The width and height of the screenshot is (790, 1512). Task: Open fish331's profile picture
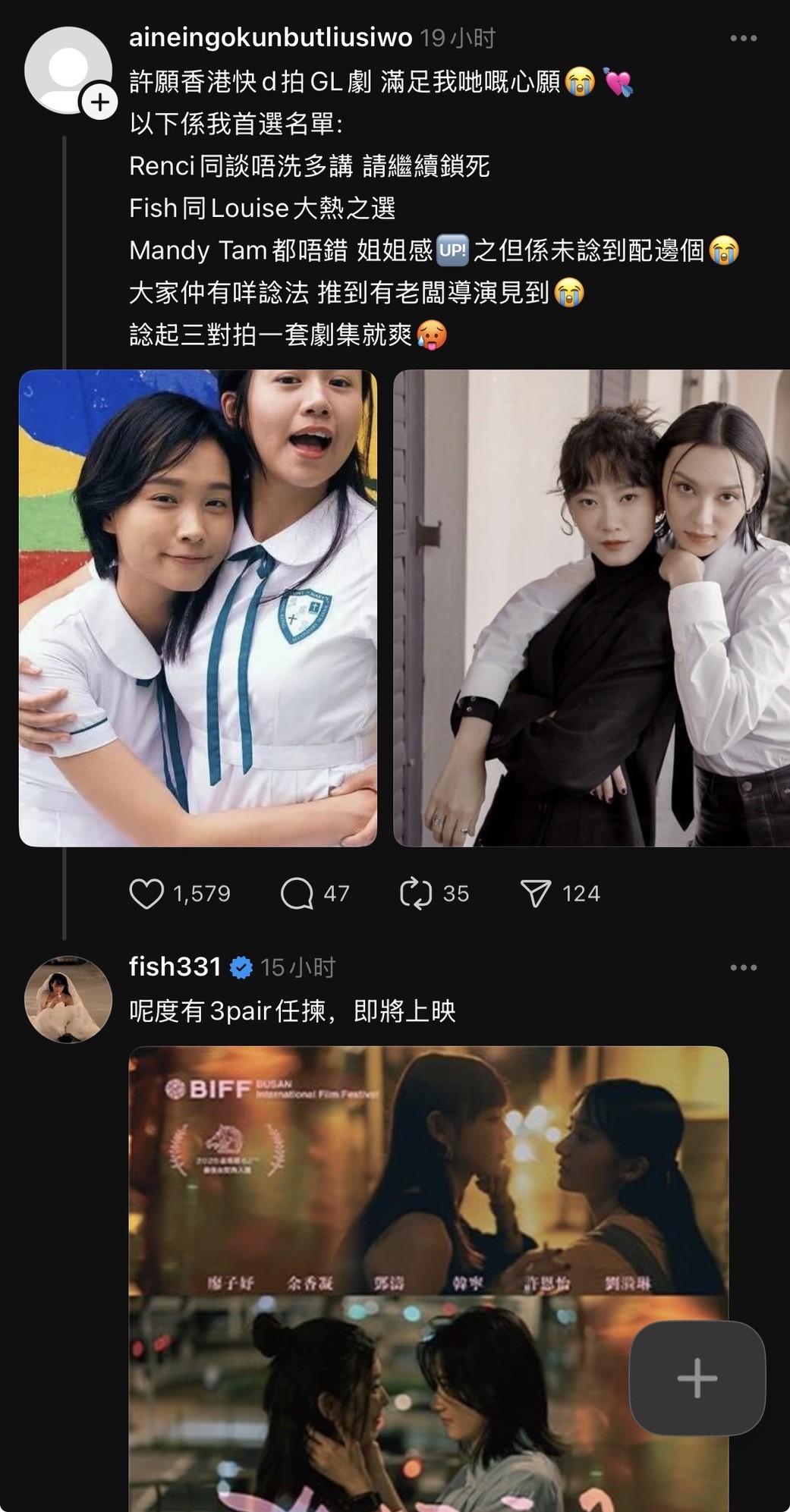point(68,999)
